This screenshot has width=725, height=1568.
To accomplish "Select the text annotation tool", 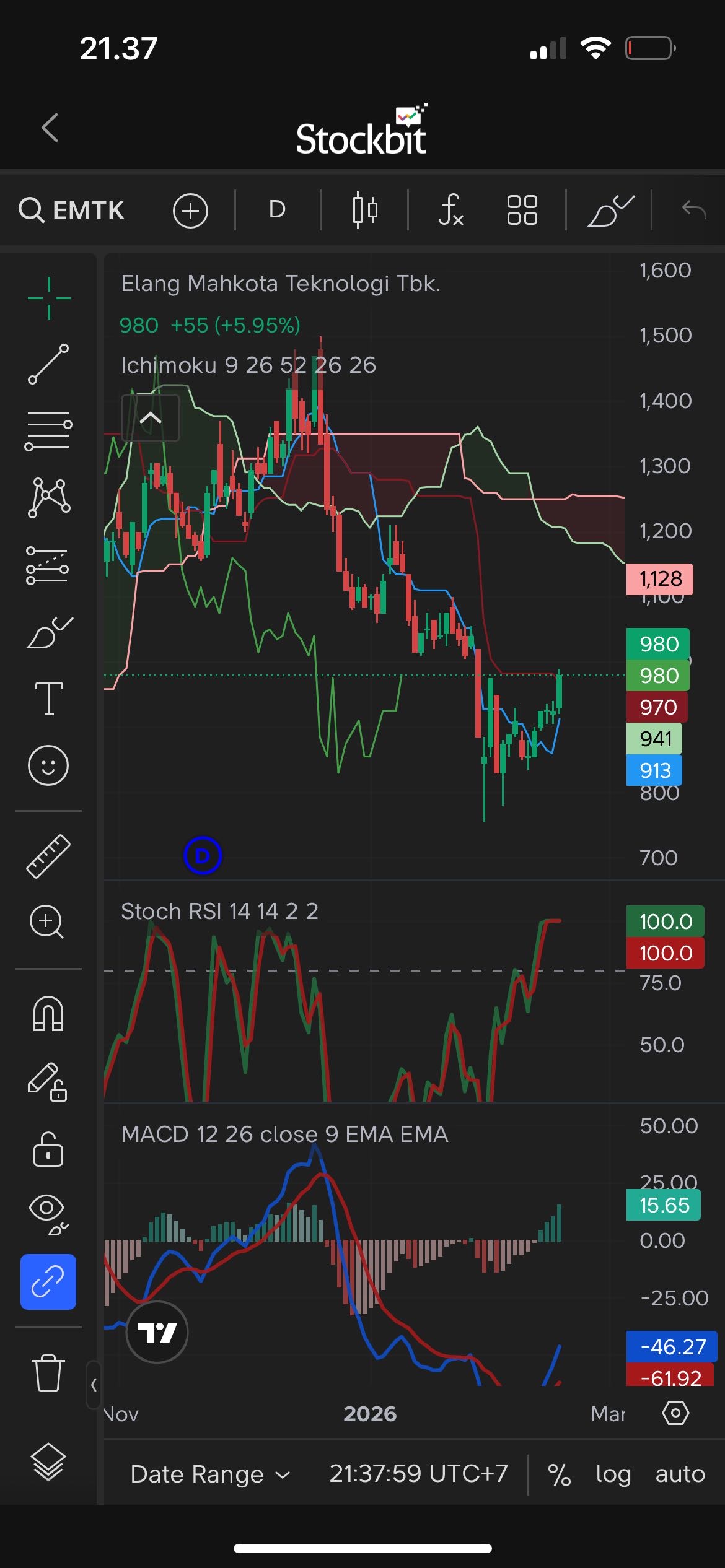I will 48,699.
